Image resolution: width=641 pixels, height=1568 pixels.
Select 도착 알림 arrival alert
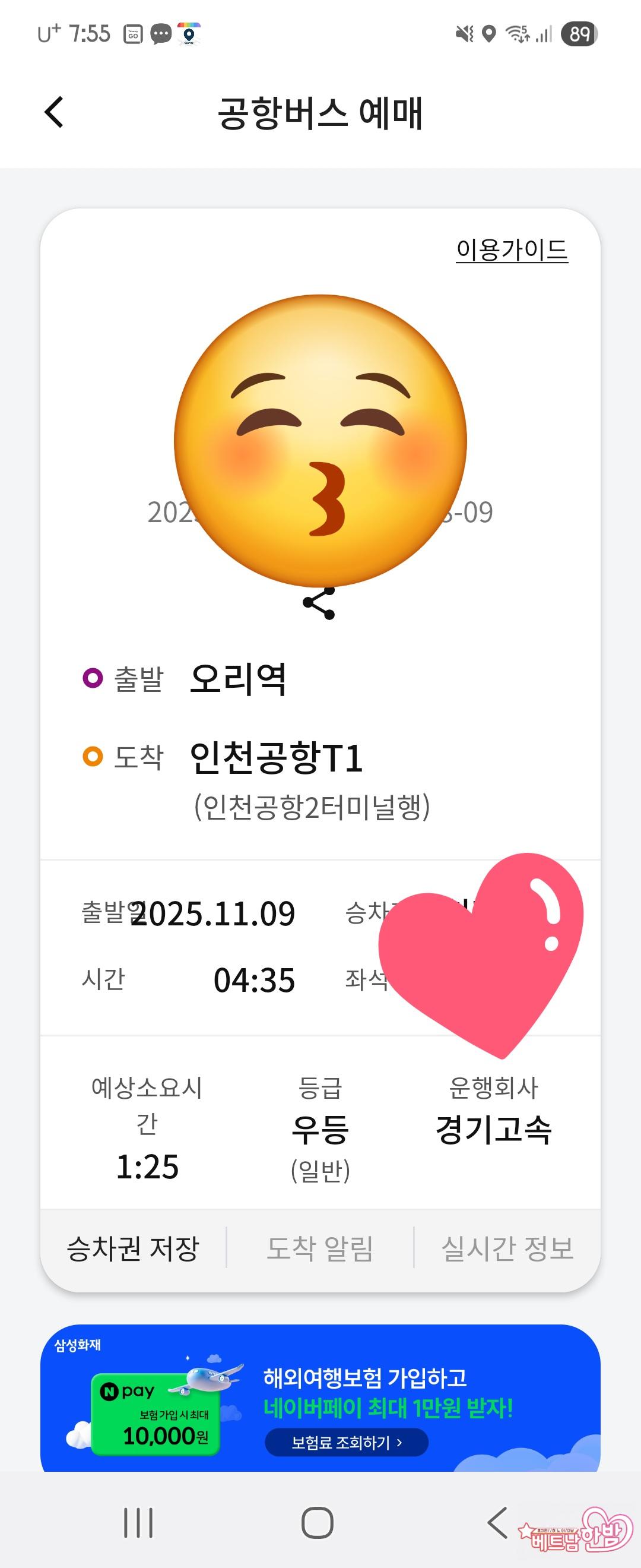tap(320, 1248)
